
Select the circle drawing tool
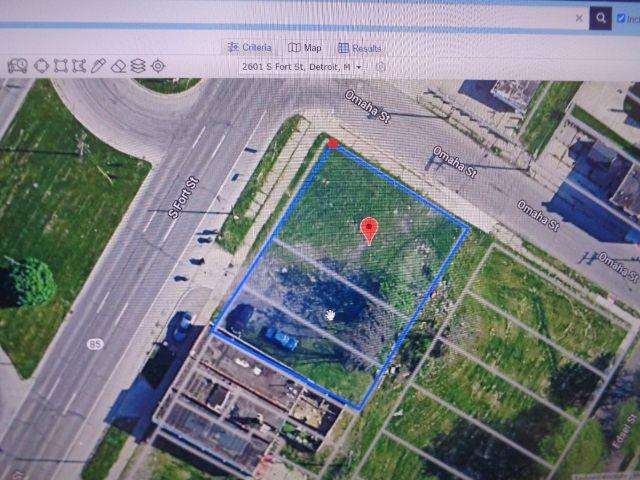click(x=41, y=66)
